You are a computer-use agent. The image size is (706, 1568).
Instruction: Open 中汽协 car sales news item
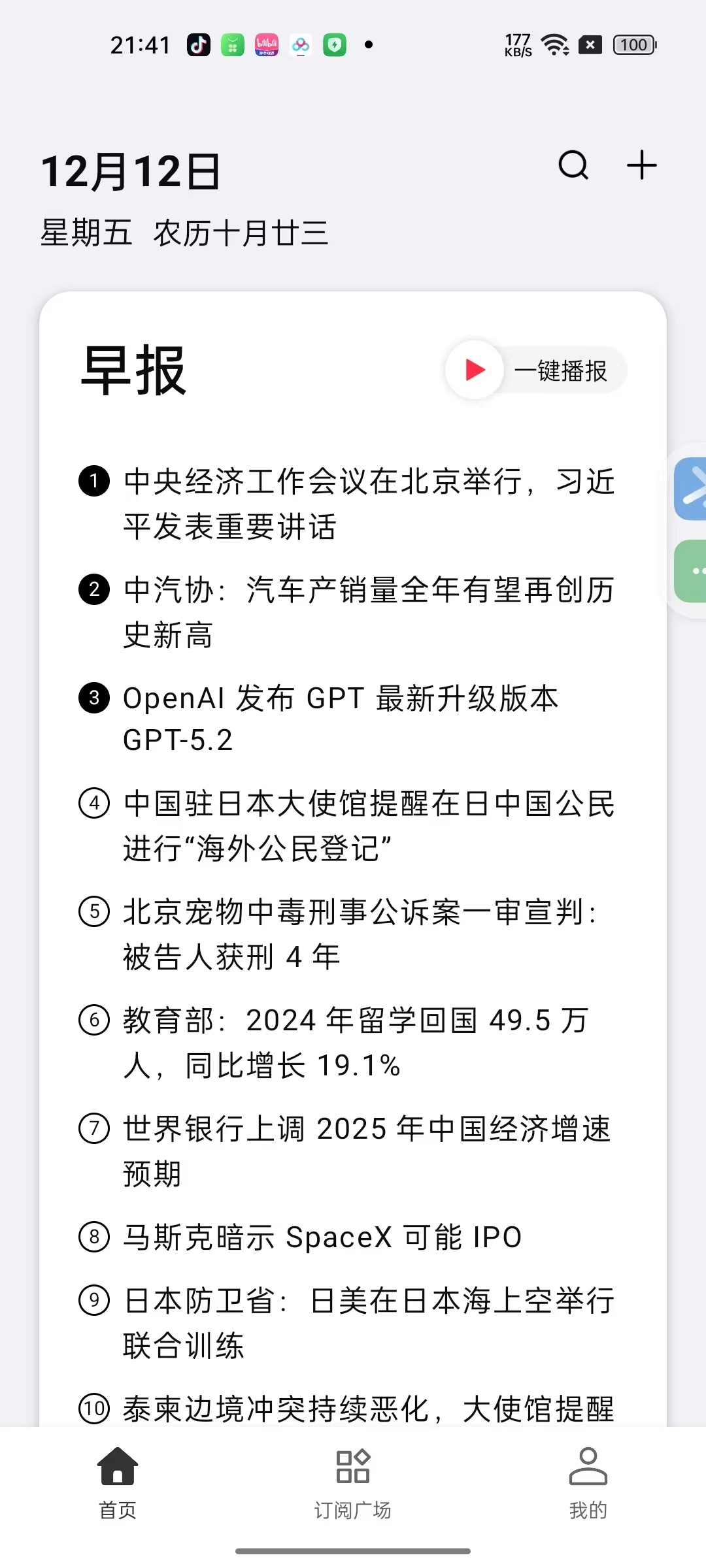(369, 612)
